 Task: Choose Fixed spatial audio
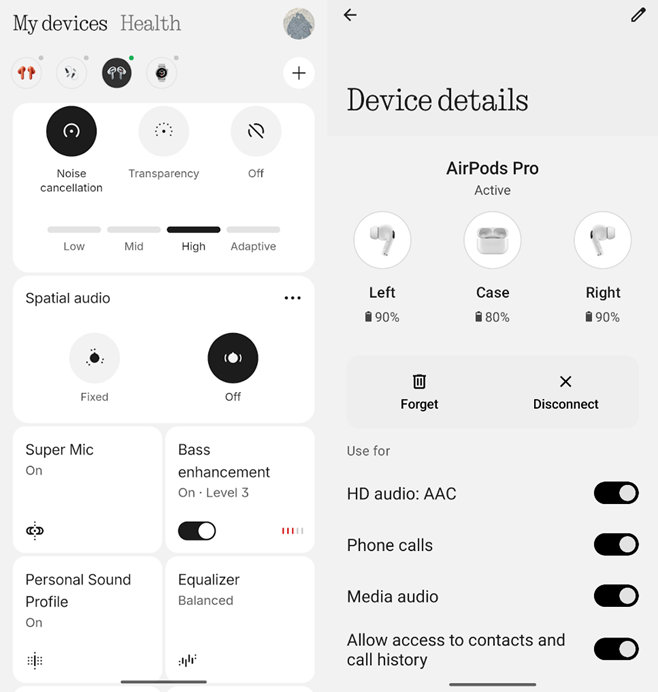coord(94,358)
